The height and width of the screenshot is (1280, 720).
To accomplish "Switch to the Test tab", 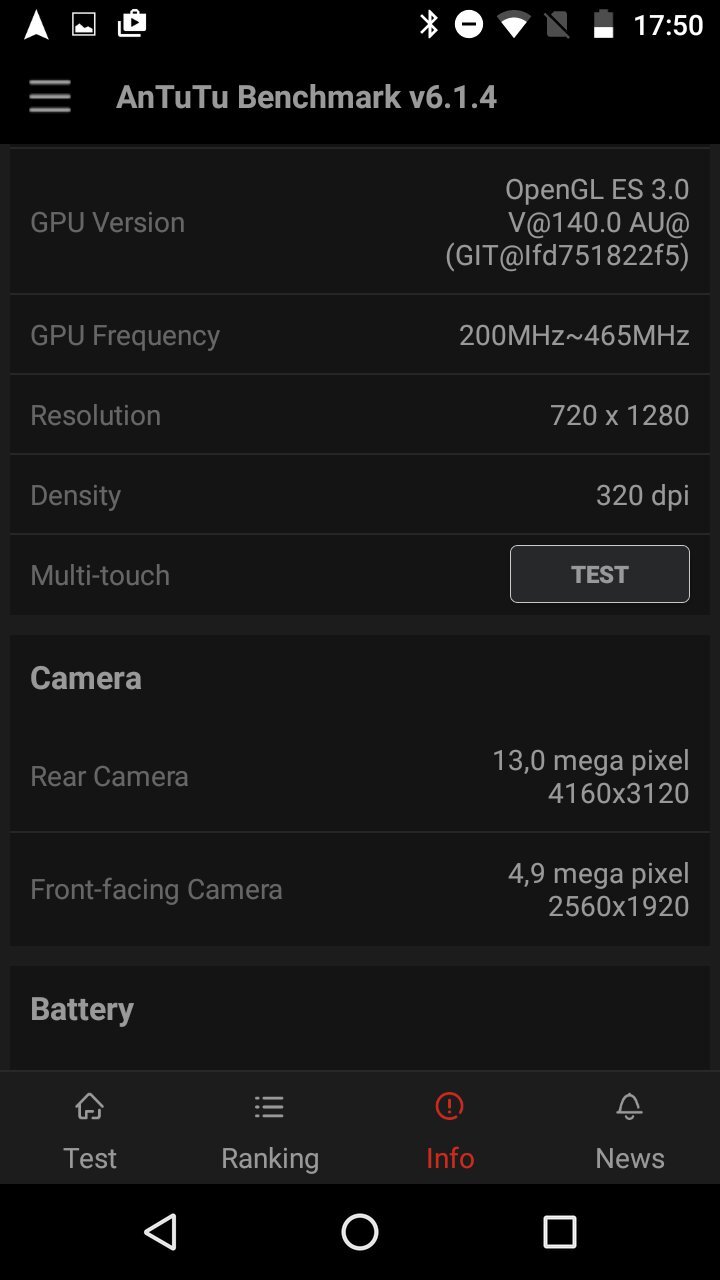I will (x=90, y=1130).
